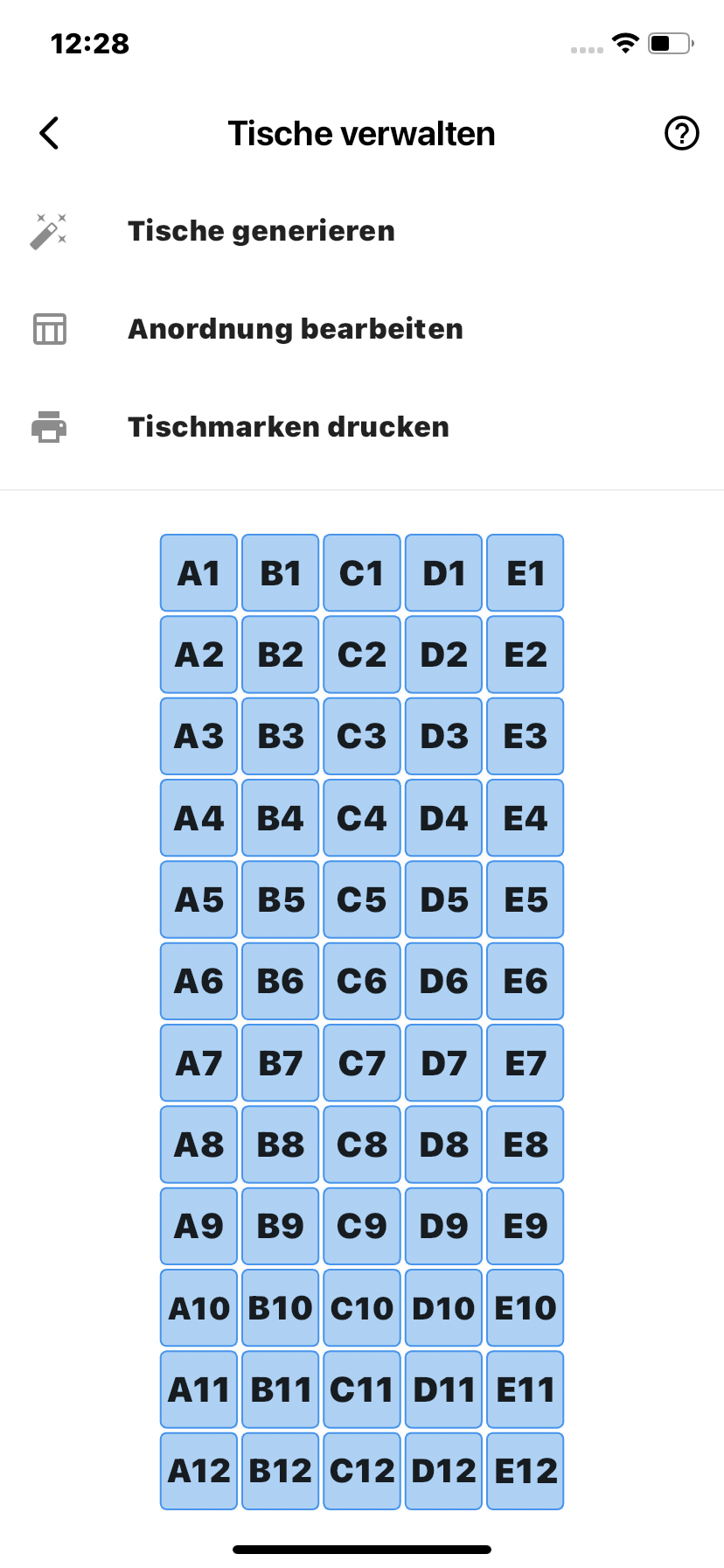Go back using the back arrow
This screenshot has width=724, height=1568.
[50, 133]
